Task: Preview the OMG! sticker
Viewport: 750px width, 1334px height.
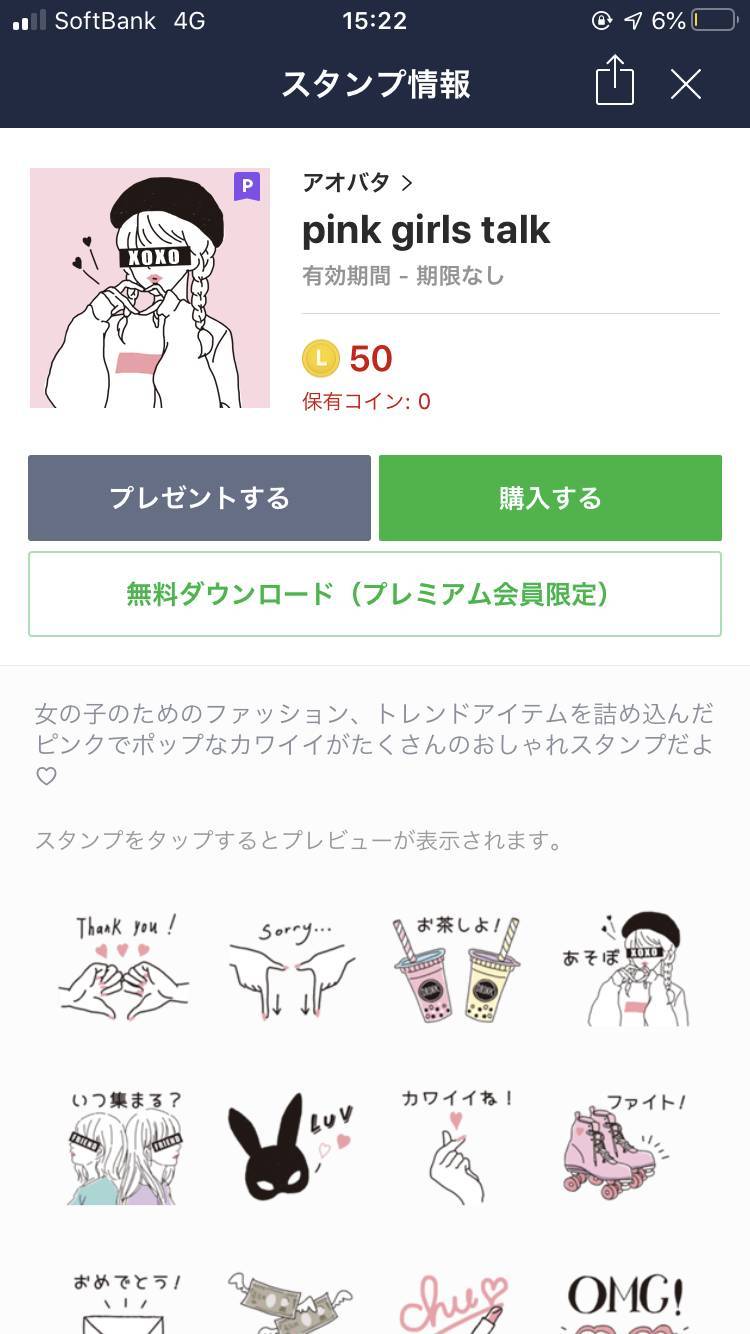Action: pyautogui.click(x=626, y=1302)
